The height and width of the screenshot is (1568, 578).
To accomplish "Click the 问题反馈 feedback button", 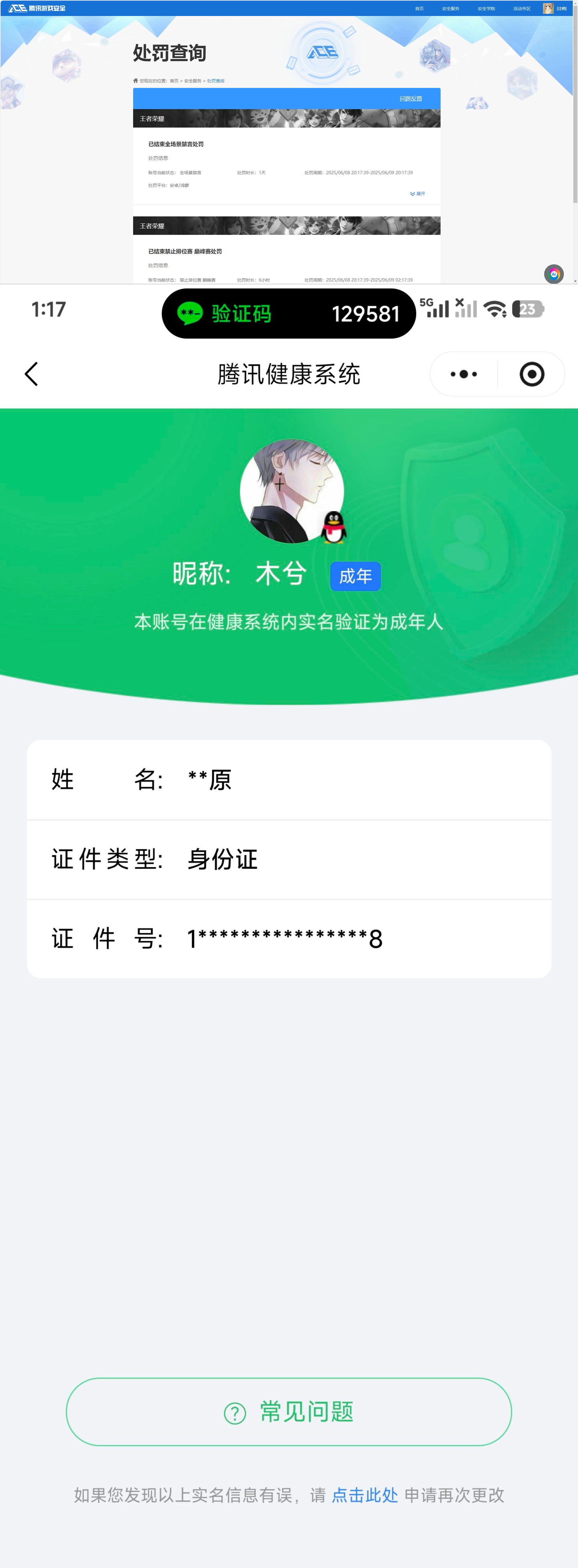I will 412,99.
